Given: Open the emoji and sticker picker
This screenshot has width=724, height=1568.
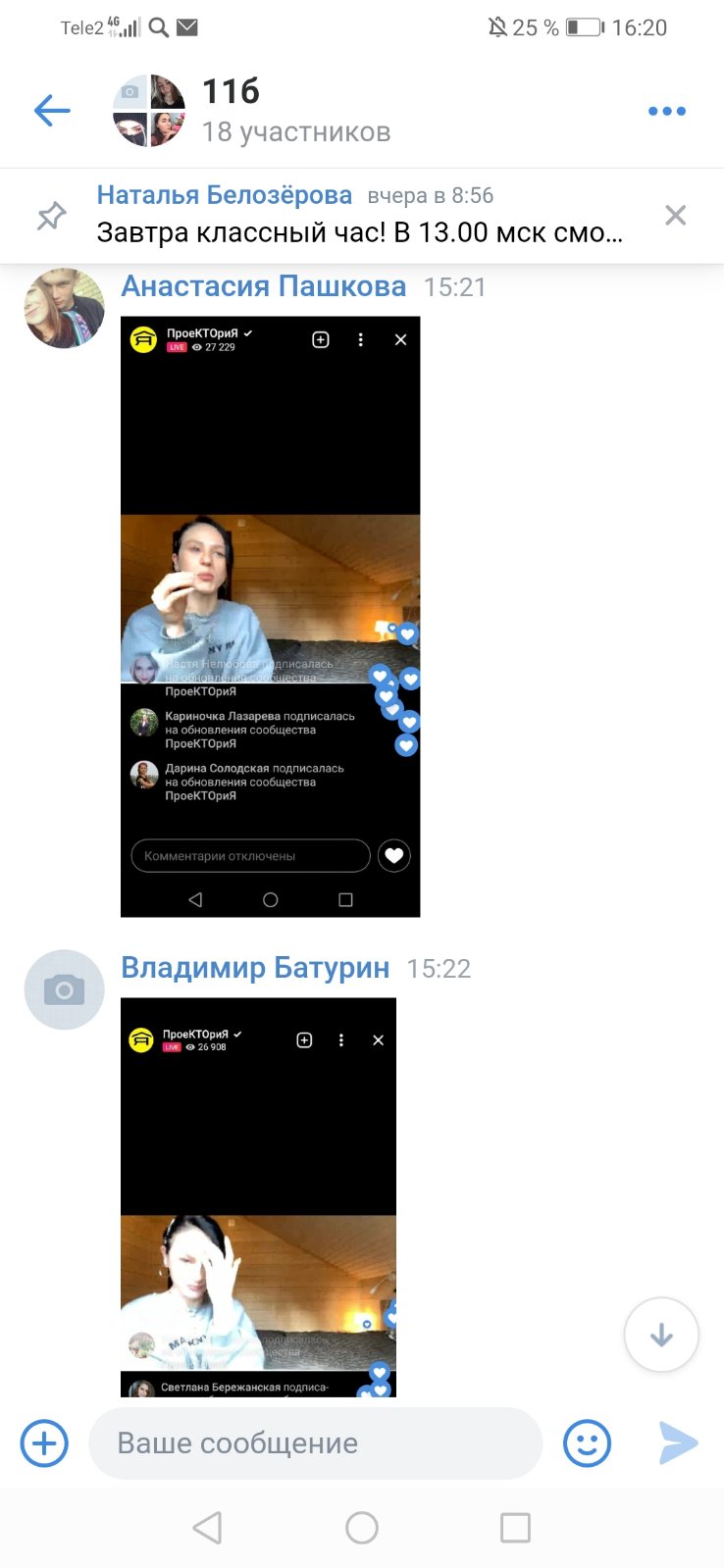Looking at the screenshot, I should (x=587, y=1443).
